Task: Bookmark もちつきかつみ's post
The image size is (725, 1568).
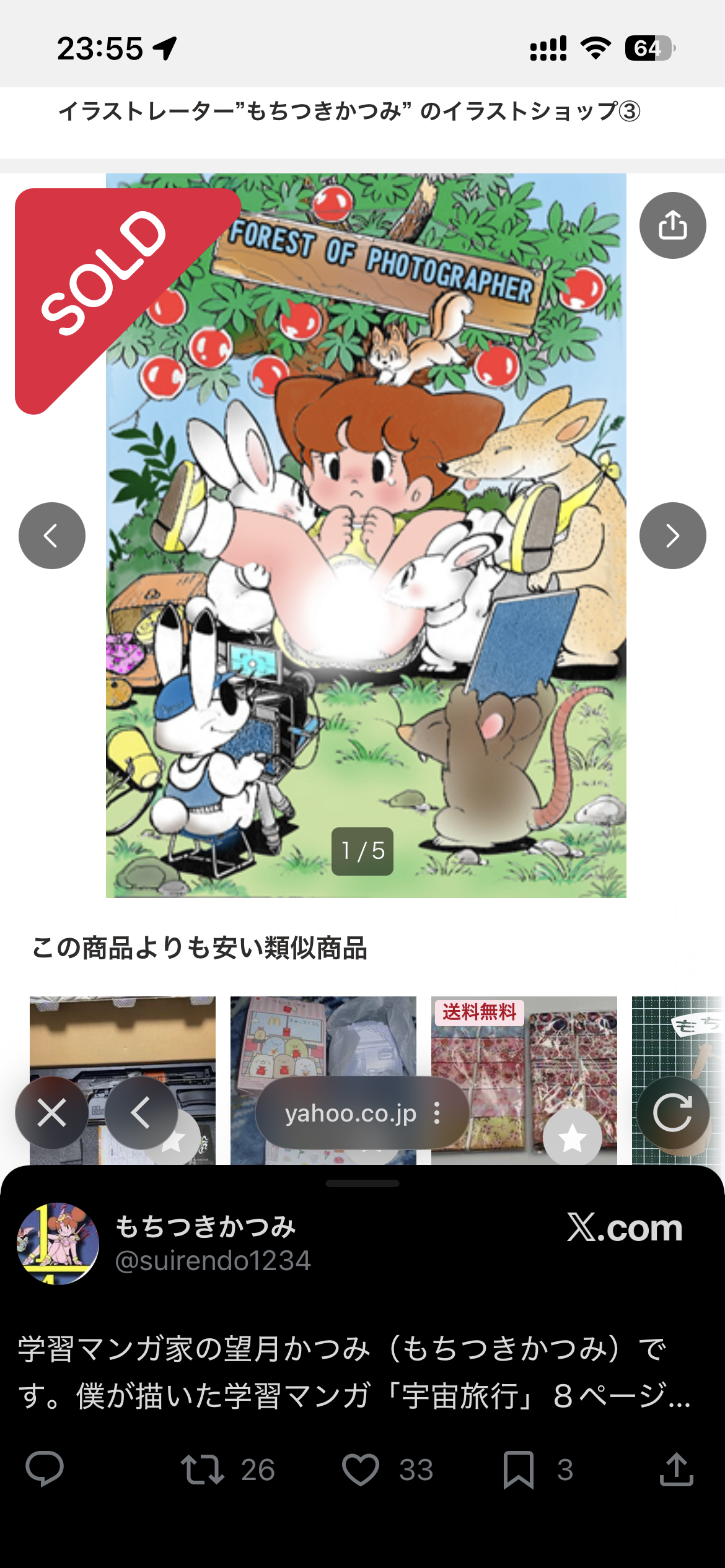Action: point(519,1470)
